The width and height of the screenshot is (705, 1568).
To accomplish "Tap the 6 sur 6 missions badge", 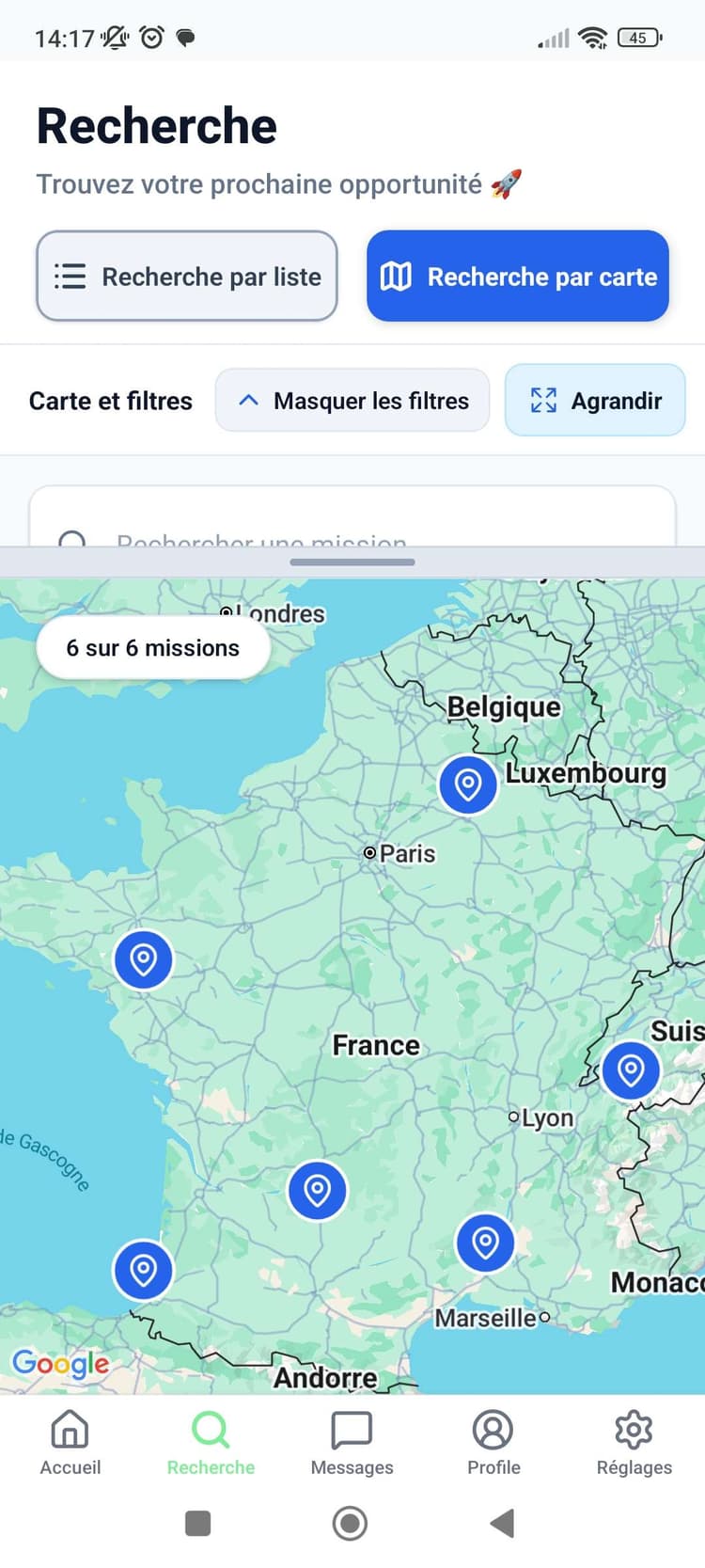I will pyautogui.click(x=153, y=647).
